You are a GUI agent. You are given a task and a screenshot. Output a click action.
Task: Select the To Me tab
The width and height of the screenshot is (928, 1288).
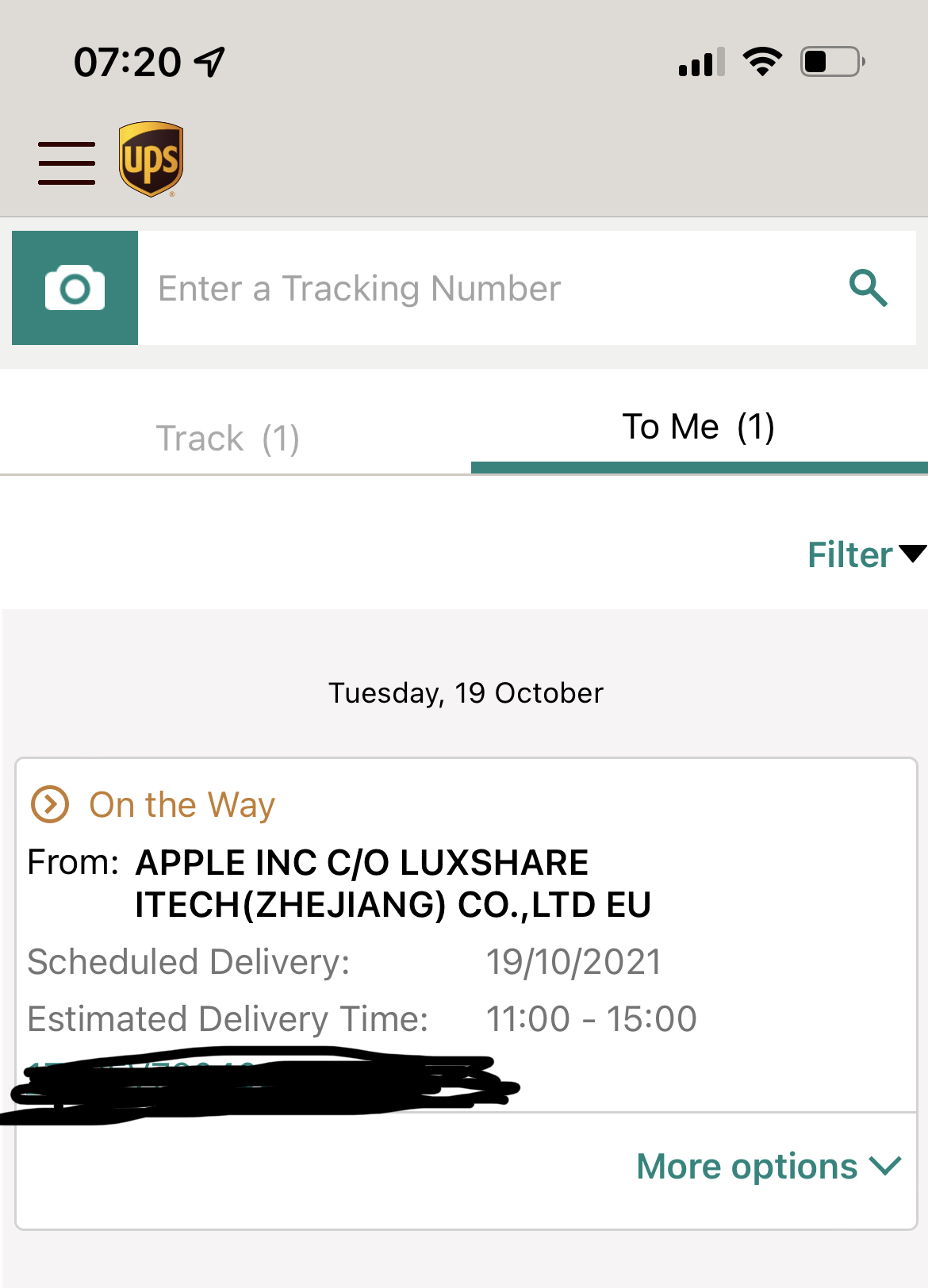pyautogui.click(x=698, y=427)
